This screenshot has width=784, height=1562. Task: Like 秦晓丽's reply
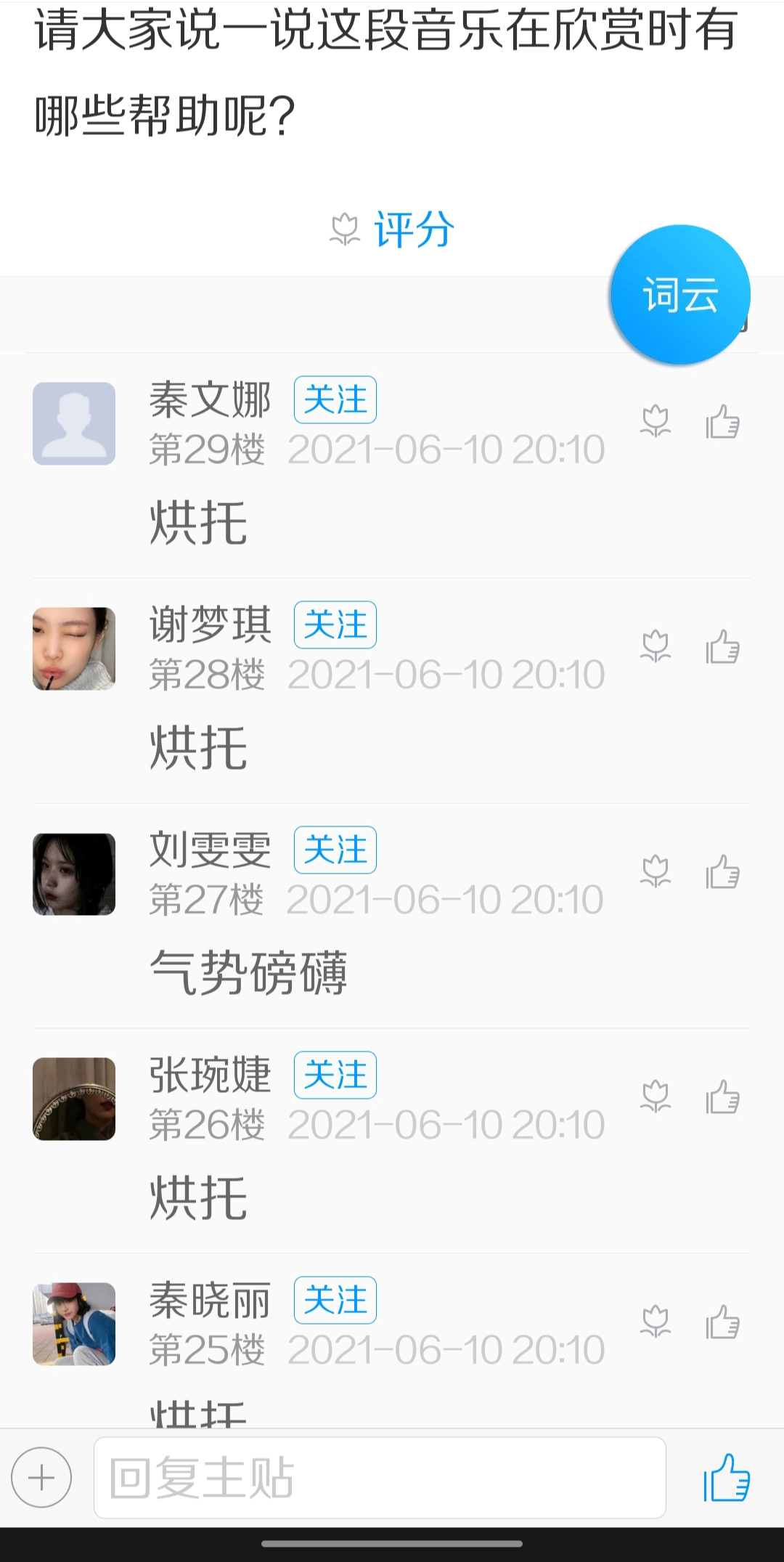(x=722, y=1322)
